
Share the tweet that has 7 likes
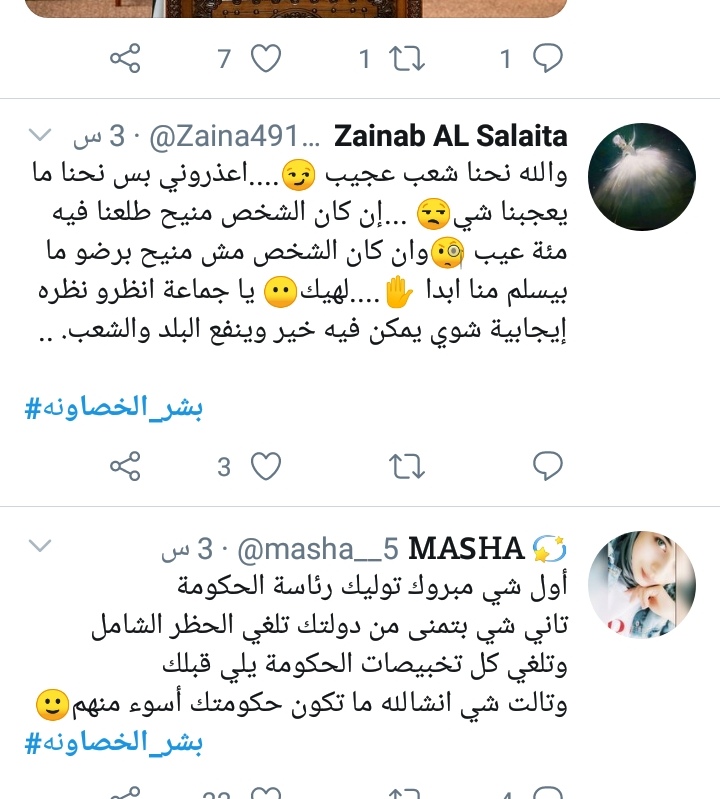tap(125, 60)
